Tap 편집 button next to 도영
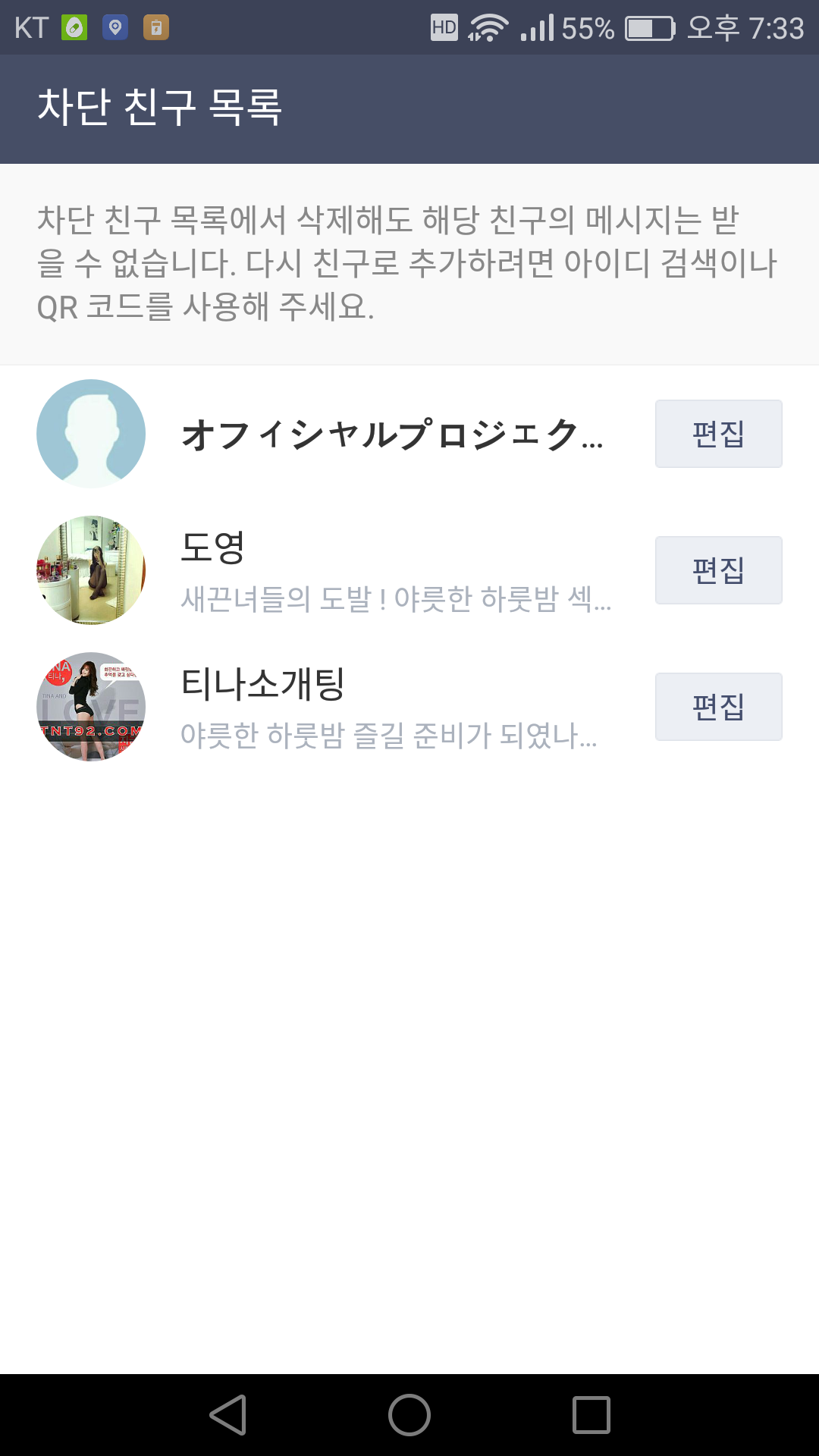The image size is (819, 1456). click(718, 570)
